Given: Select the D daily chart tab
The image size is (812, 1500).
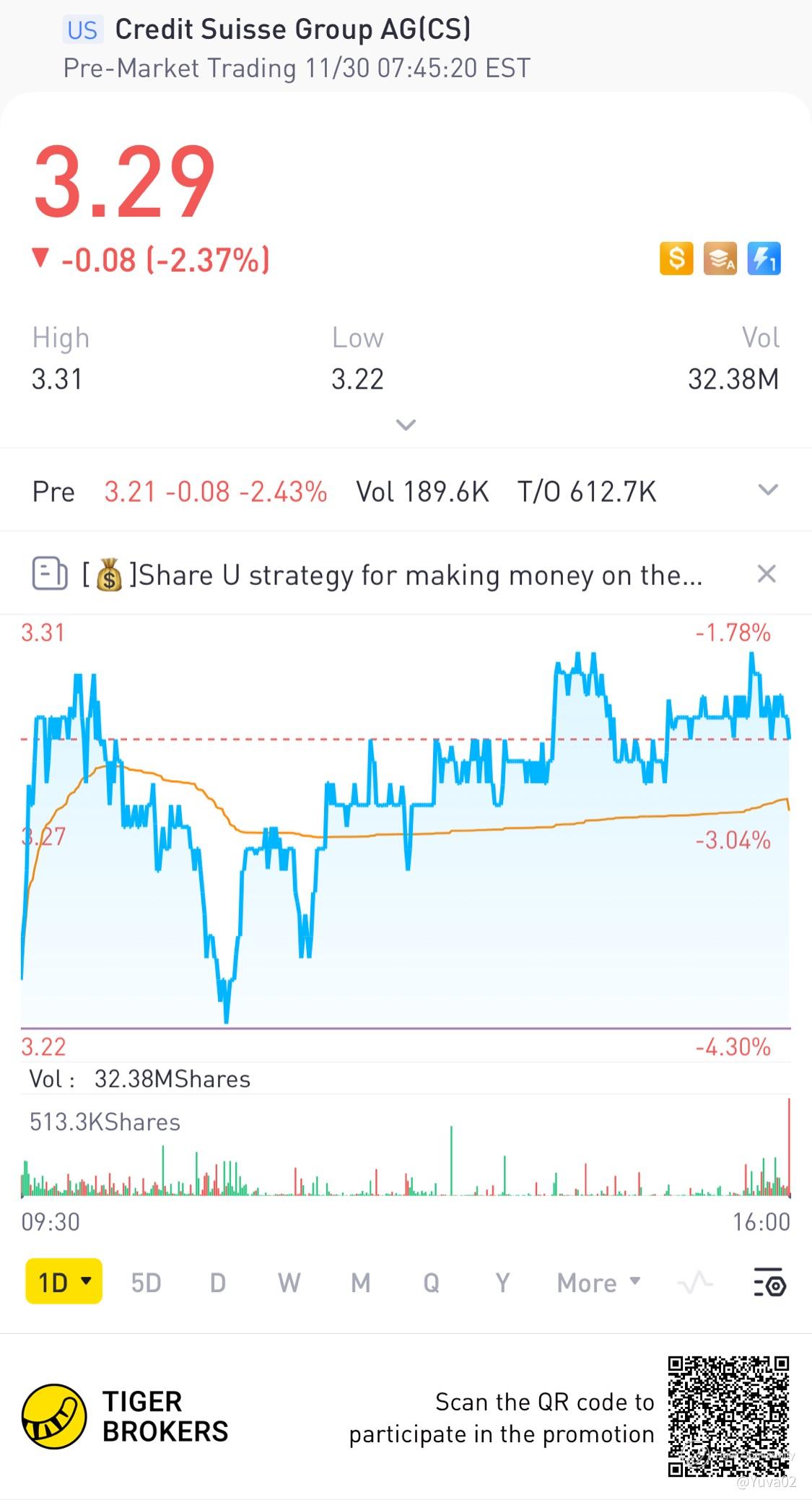Looking at the screenshot, I should click(217, 1283).
